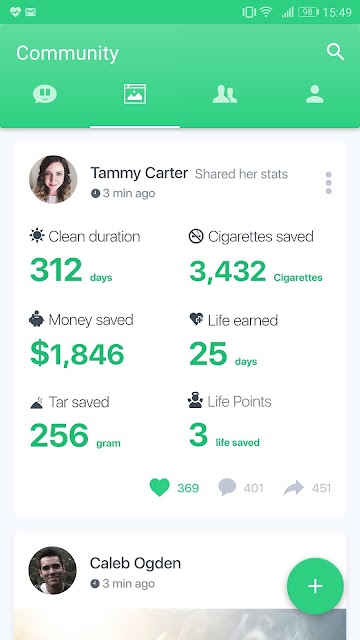Tap Tammy Carter's name to view profile
Screen dimensions: 360x640
139,173
